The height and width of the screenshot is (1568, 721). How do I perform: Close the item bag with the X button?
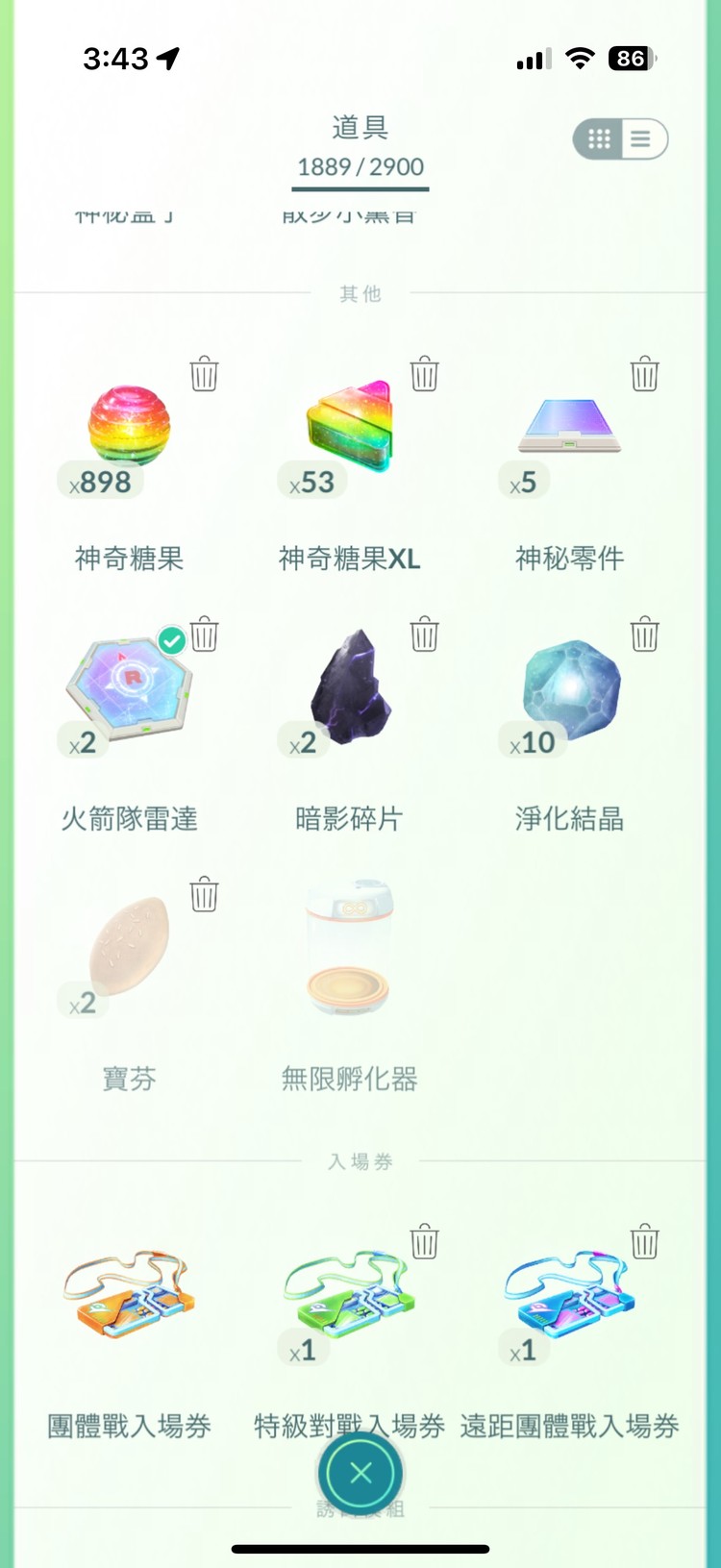[360, 1472]
